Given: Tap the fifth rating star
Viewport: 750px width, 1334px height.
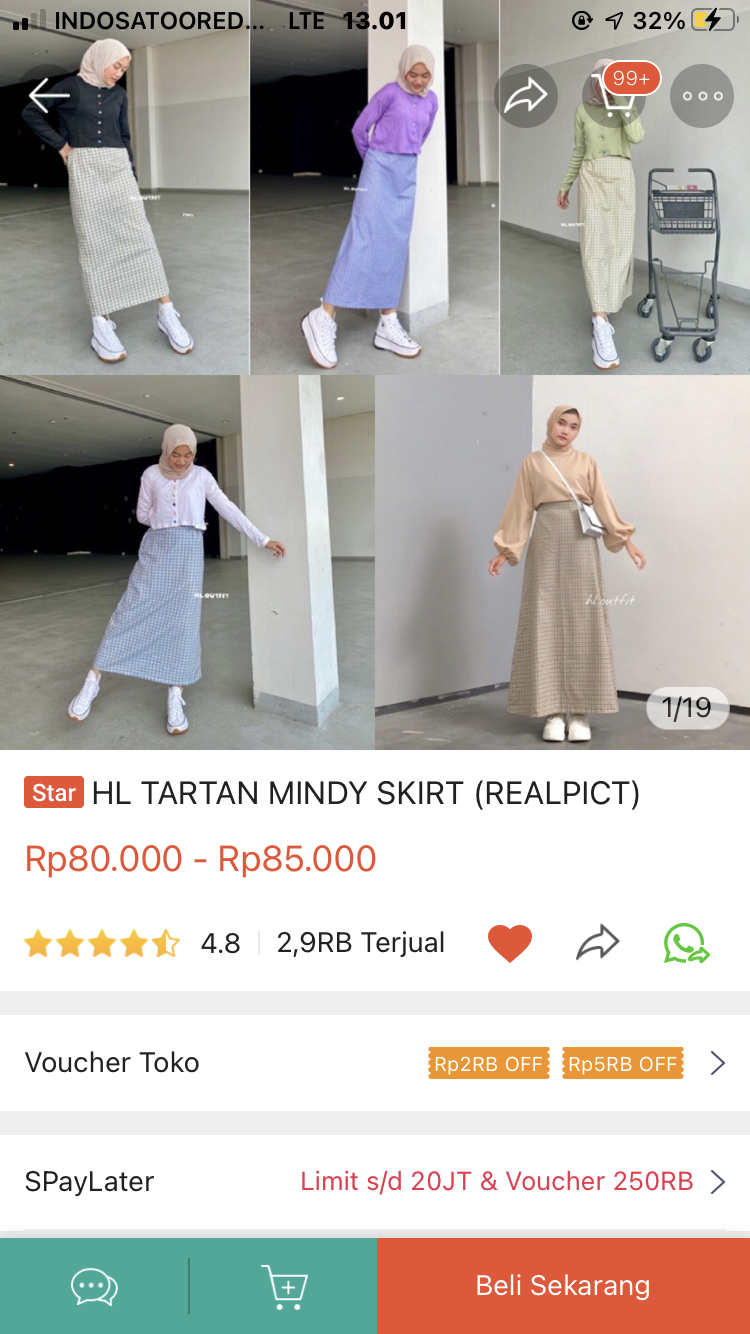Looking at the screenshot, I should coord(165,941).
